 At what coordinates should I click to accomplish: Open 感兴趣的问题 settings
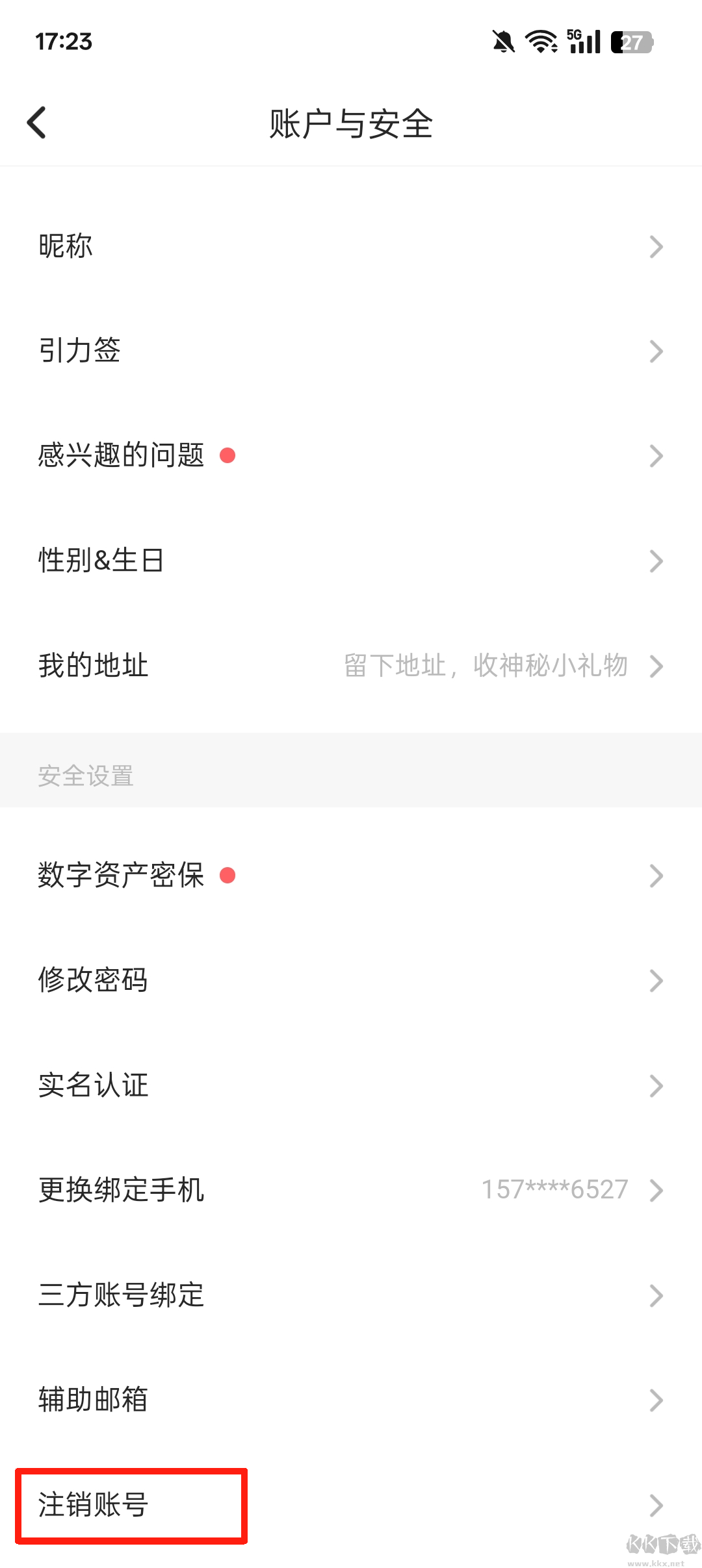[x=351, y=455]
